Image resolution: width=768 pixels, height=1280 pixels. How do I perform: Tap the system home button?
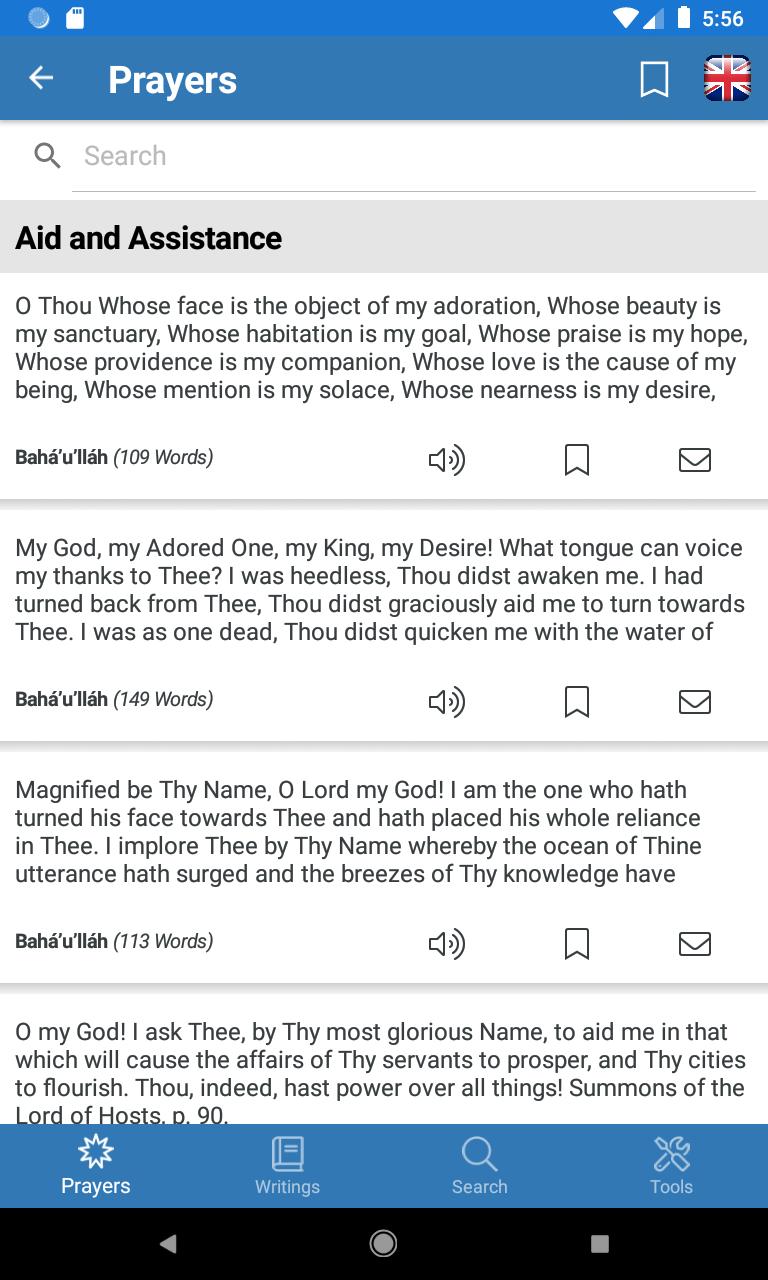pyautogui.click(x=383, y=1243)
